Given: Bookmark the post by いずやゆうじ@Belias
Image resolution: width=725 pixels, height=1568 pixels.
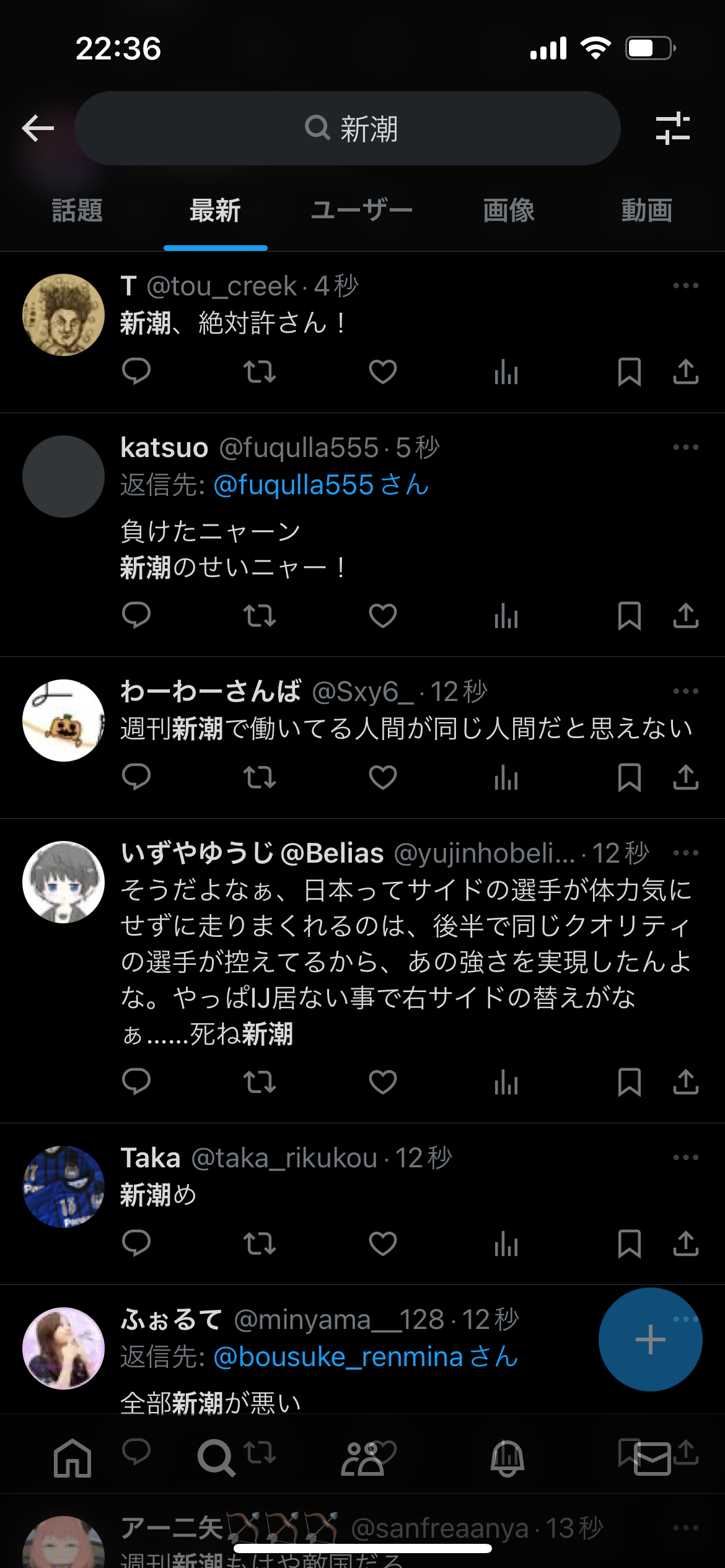Looking at the screenshot, I should [x=630, y=1082].
